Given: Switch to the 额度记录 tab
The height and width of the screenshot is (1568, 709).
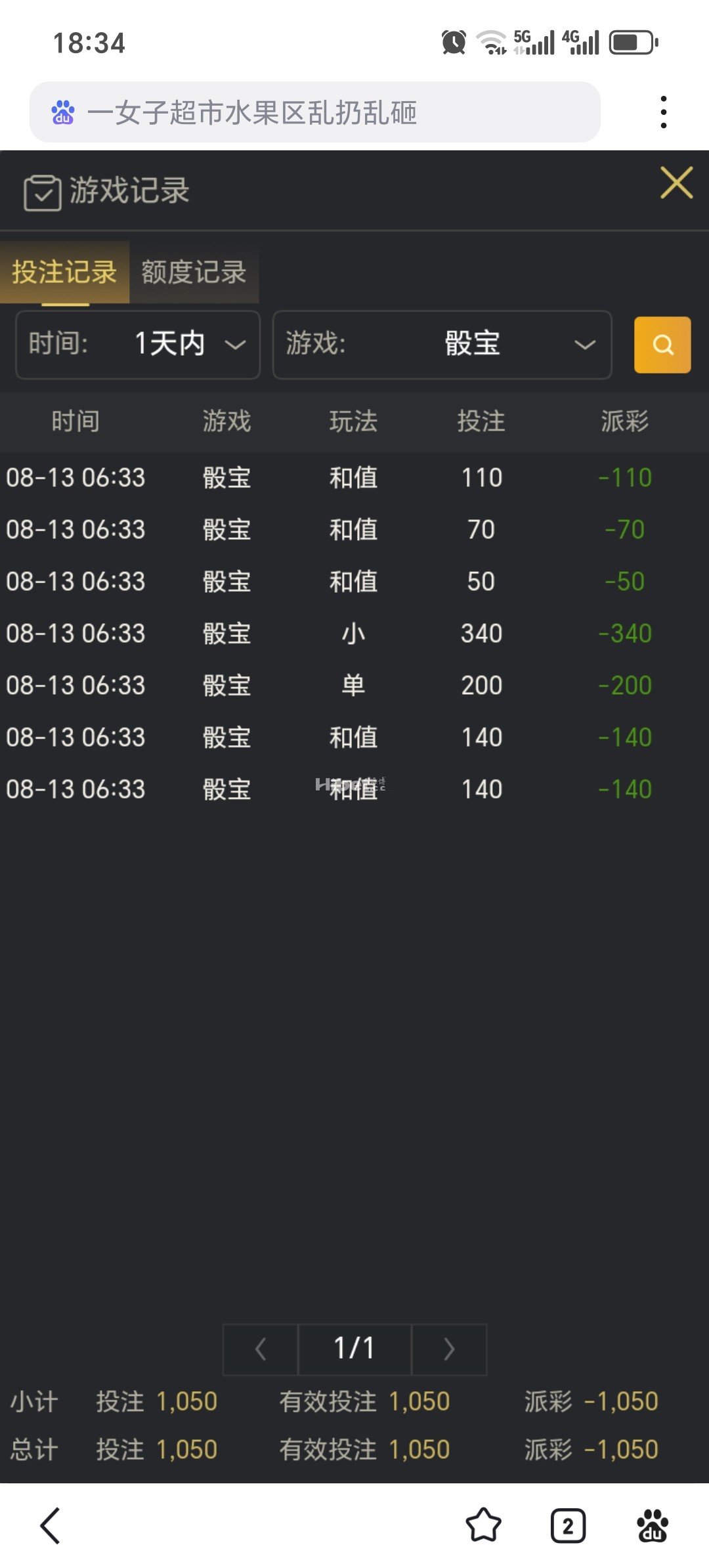Looking at the screenshot, I should click(194, 272).
